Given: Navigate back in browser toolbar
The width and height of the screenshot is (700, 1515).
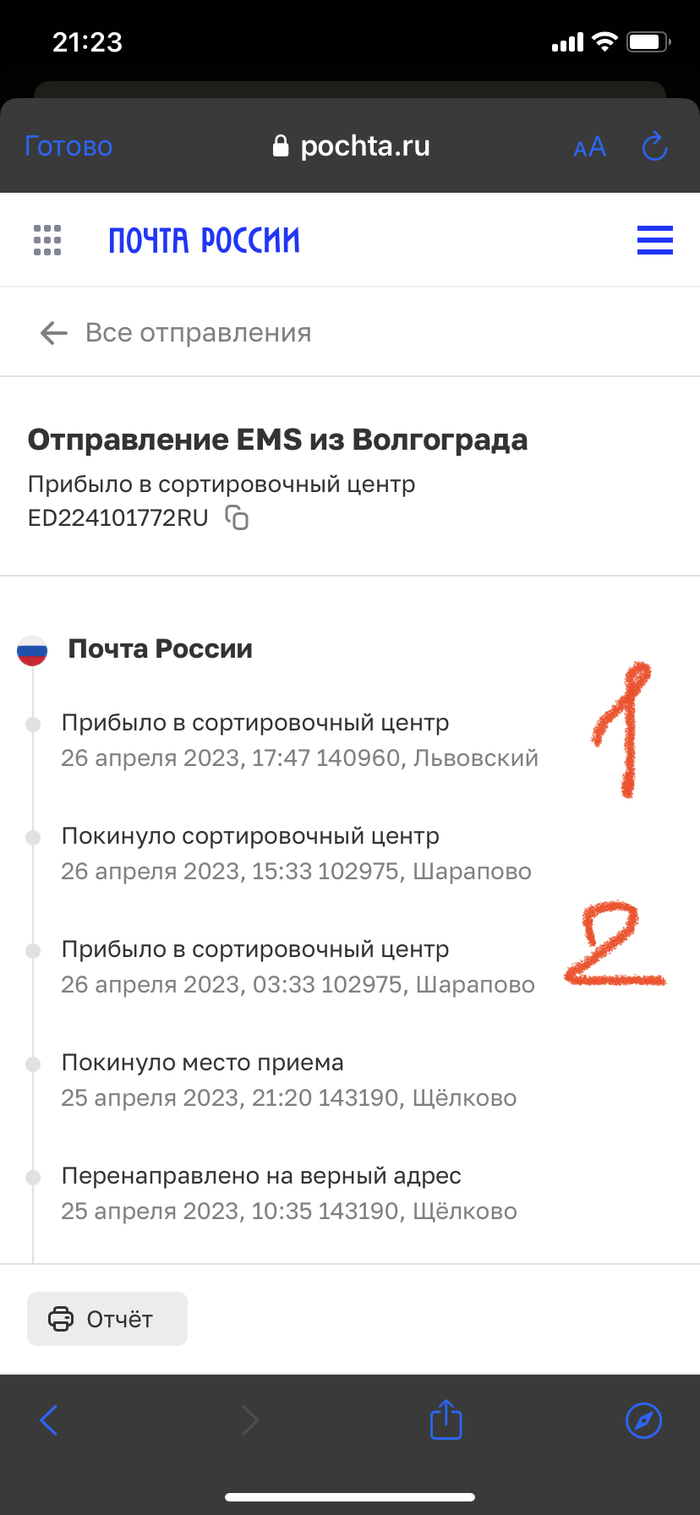Looking at the screenshot, I should (x=49, y=1419).
